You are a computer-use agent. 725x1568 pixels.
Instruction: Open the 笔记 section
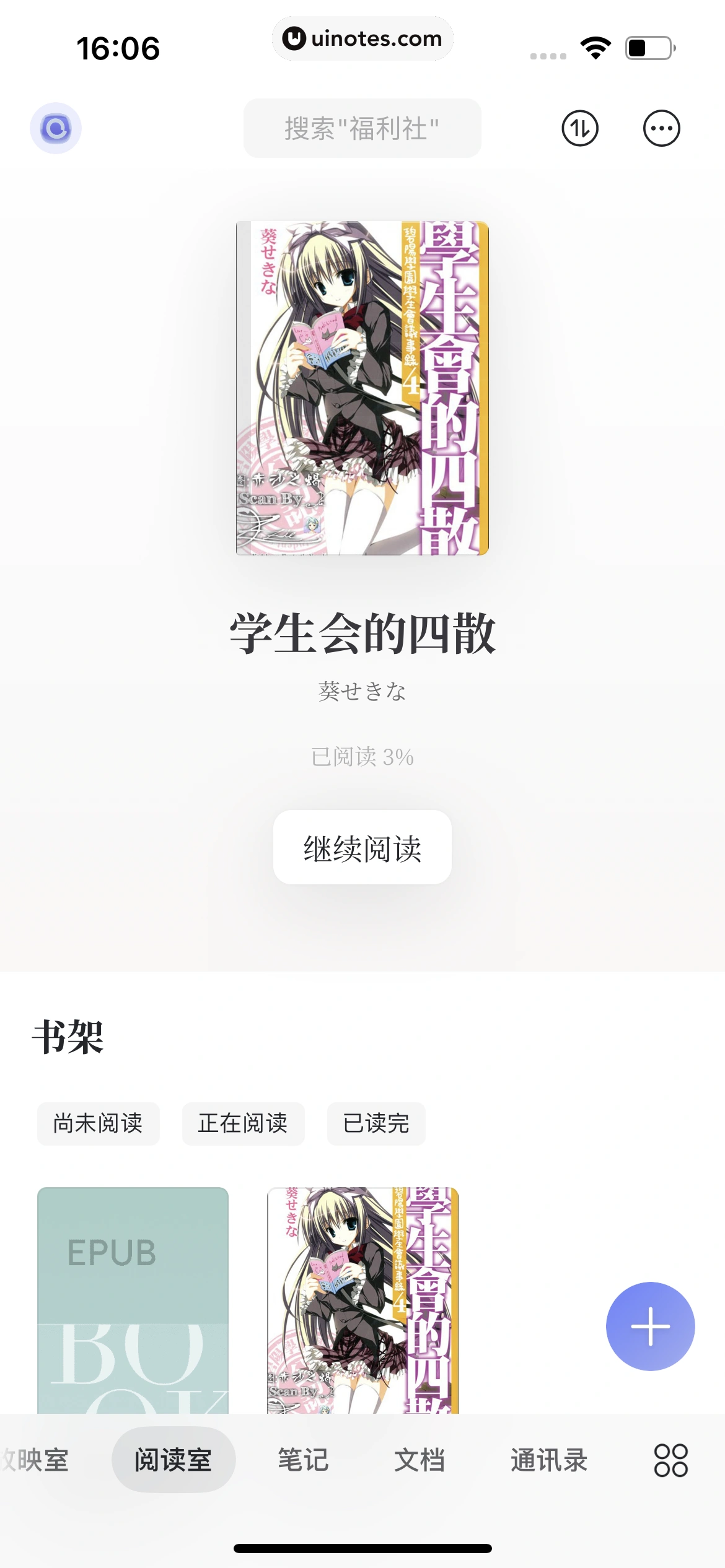[x=302, y=1460]
